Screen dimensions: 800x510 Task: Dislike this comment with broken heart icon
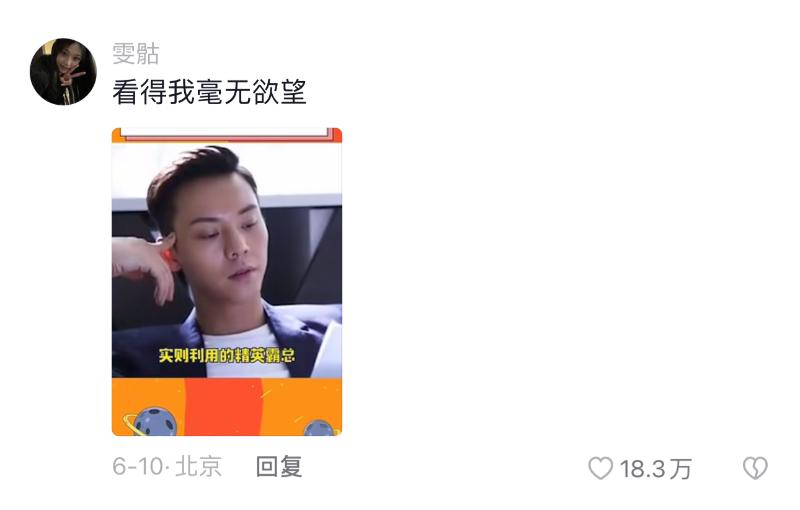(755, 468)
